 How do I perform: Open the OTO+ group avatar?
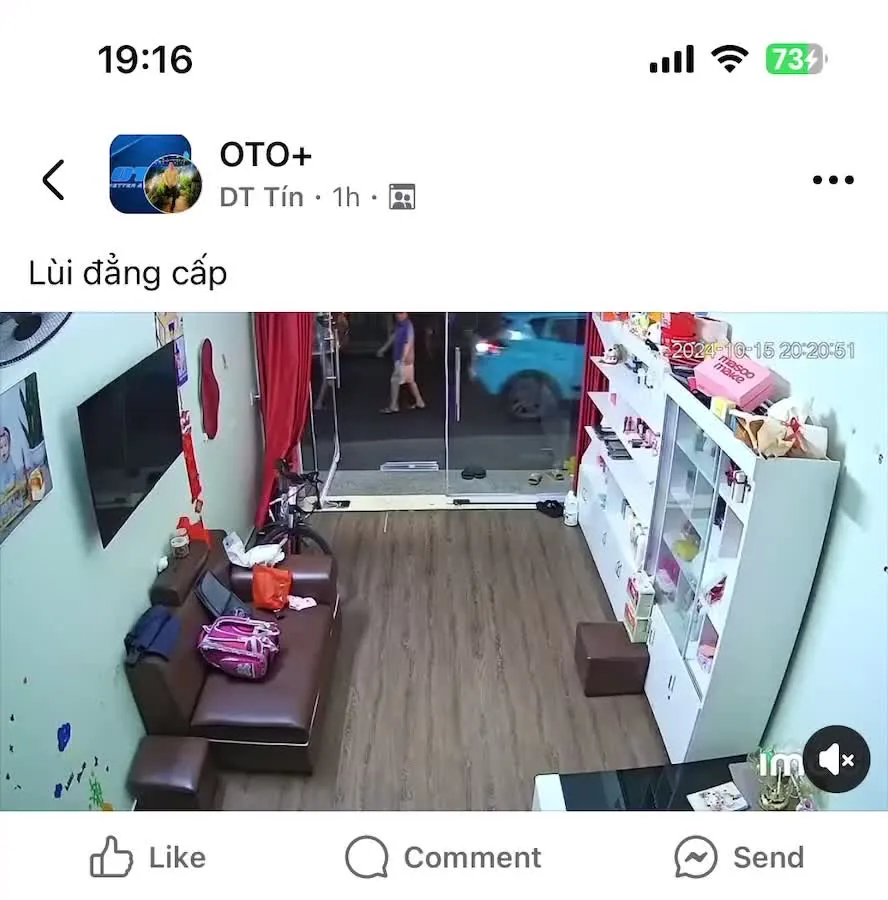(x=152, y=175)
